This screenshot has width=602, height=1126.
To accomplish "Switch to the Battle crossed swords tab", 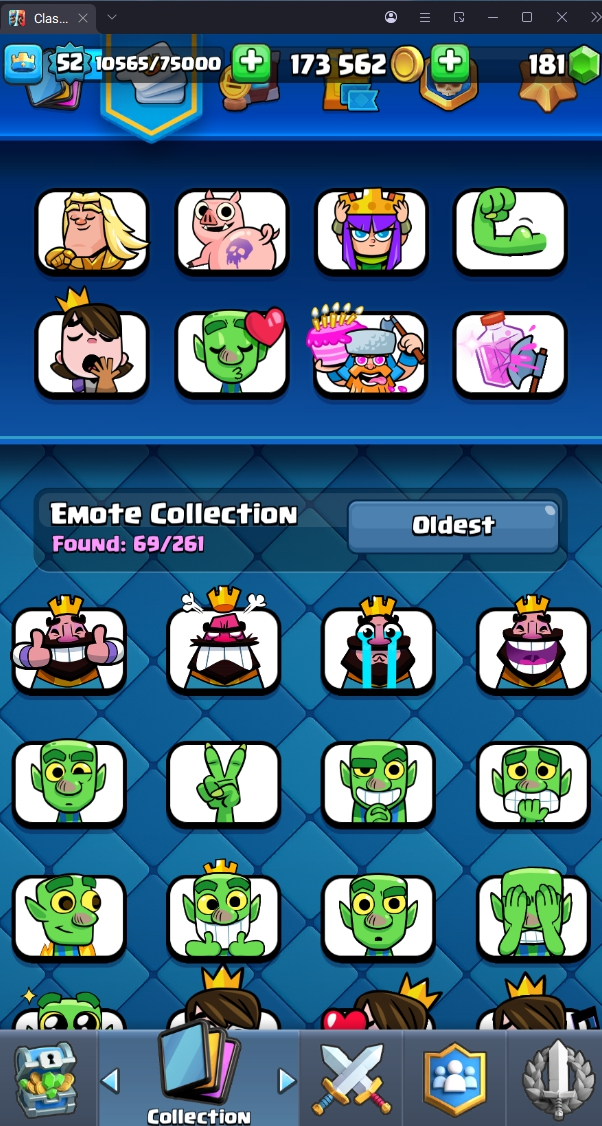I will (x=351, y=1079).
